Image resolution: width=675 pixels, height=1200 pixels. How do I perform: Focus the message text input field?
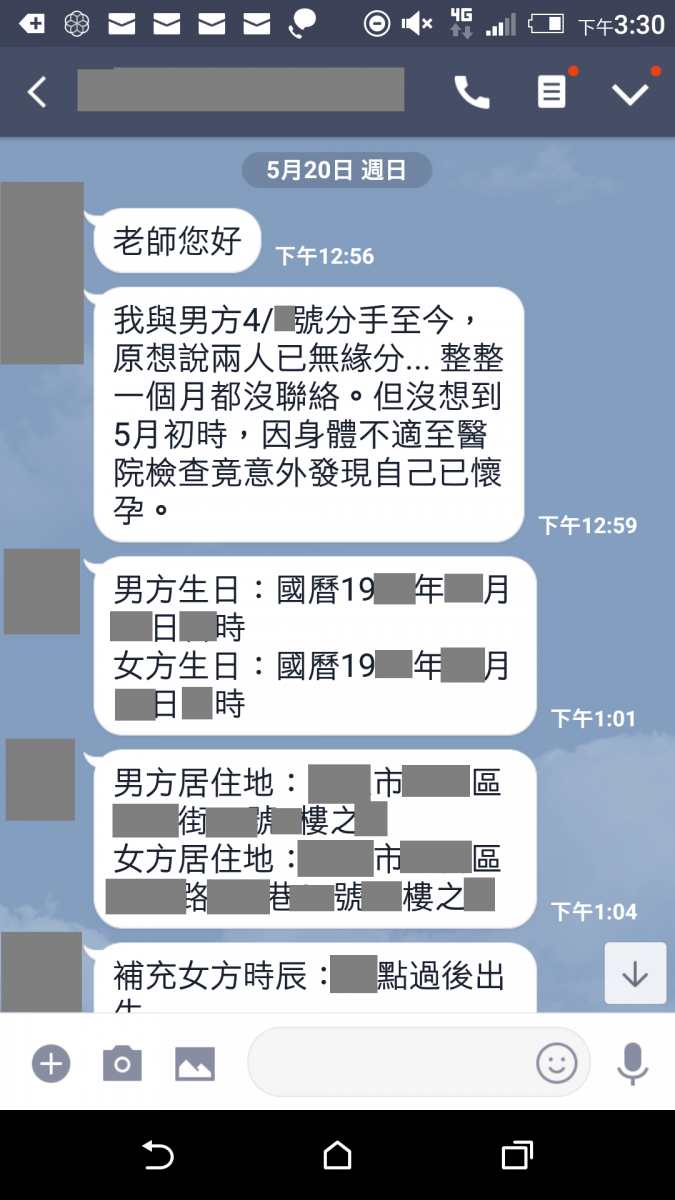tap(390, 1062)
